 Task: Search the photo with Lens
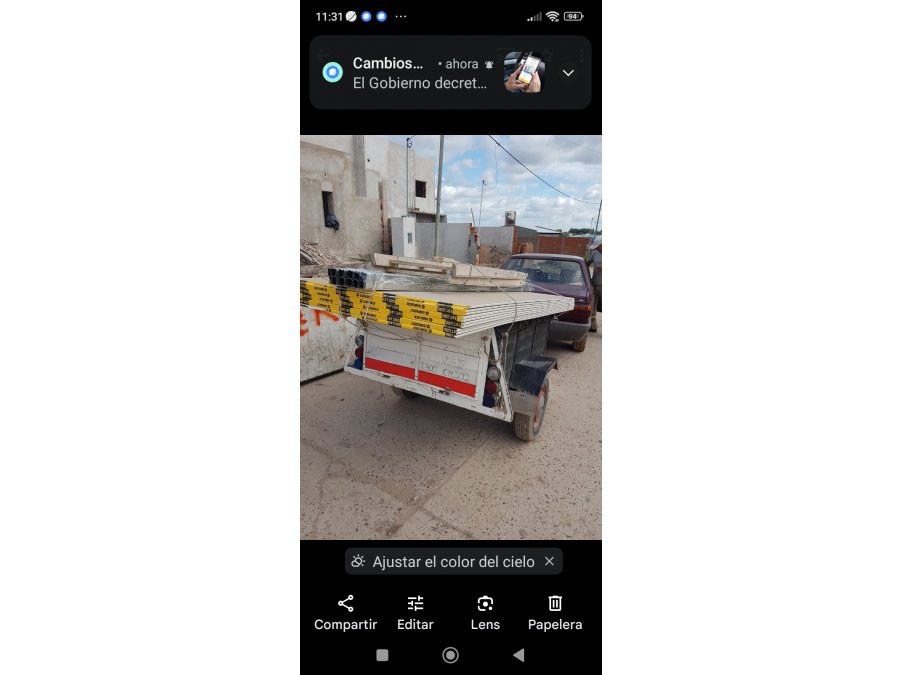coord(485,612)
